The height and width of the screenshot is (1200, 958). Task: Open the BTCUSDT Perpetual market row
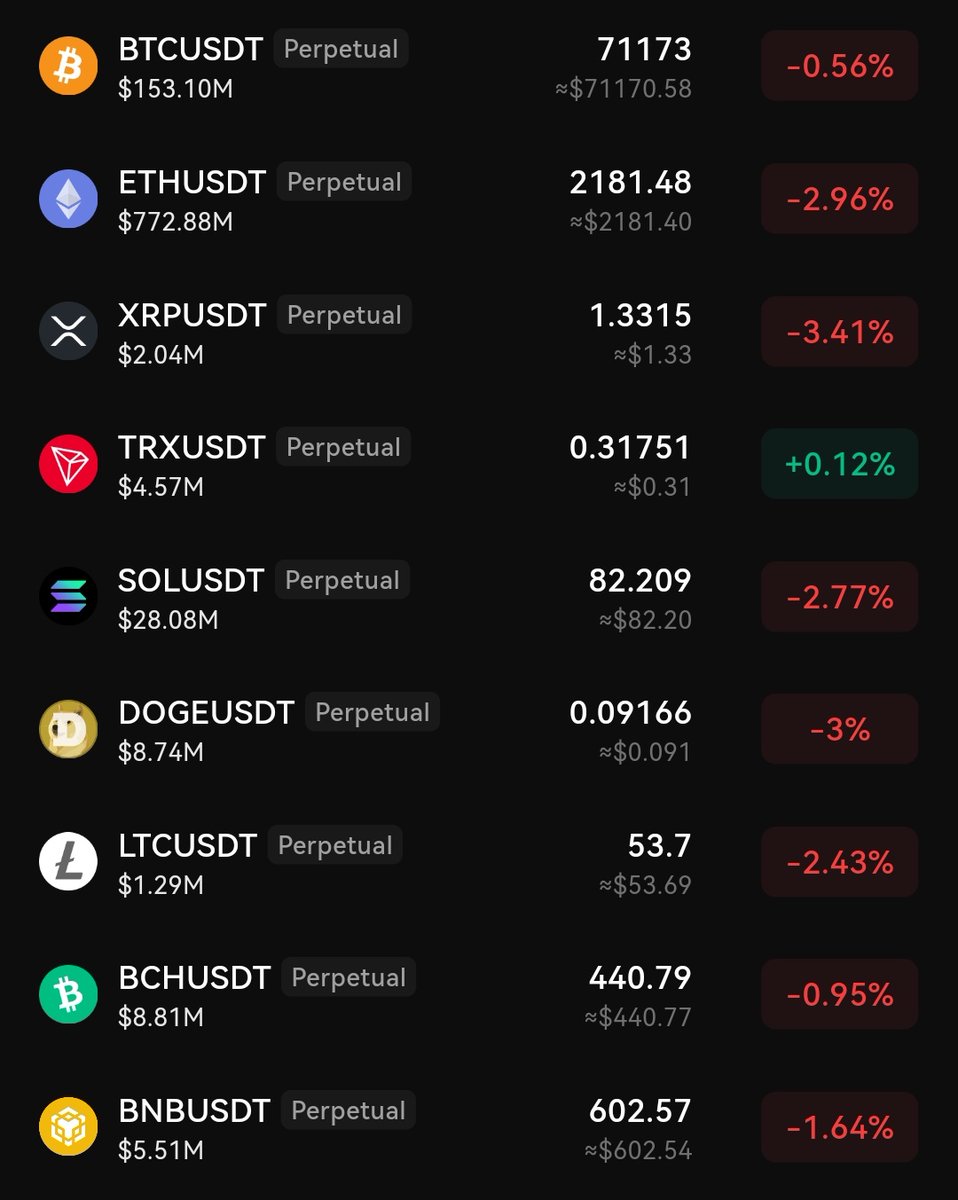tap(190, 50)
